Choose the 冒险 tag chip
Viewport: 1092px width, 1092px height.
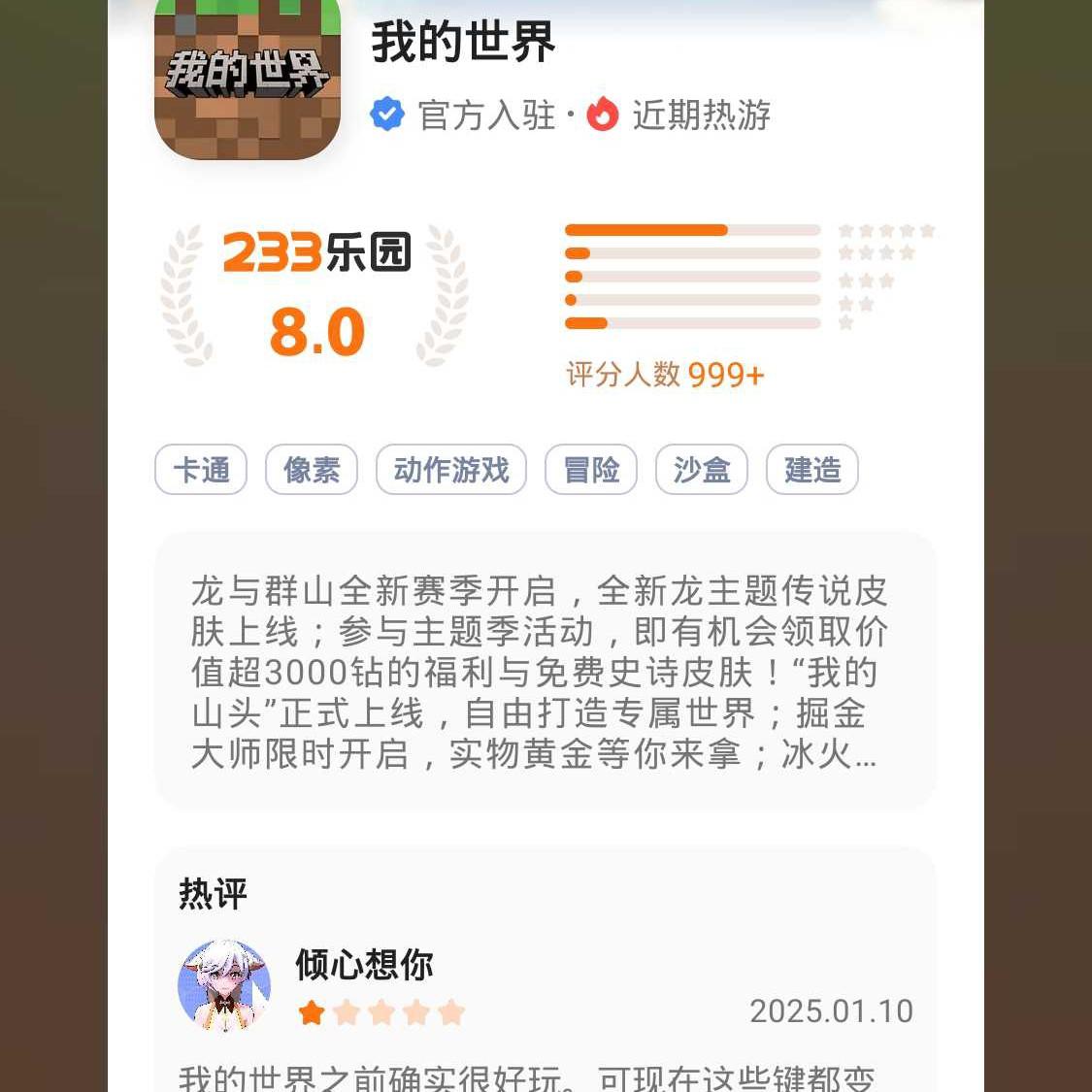(x=591, y=470)
